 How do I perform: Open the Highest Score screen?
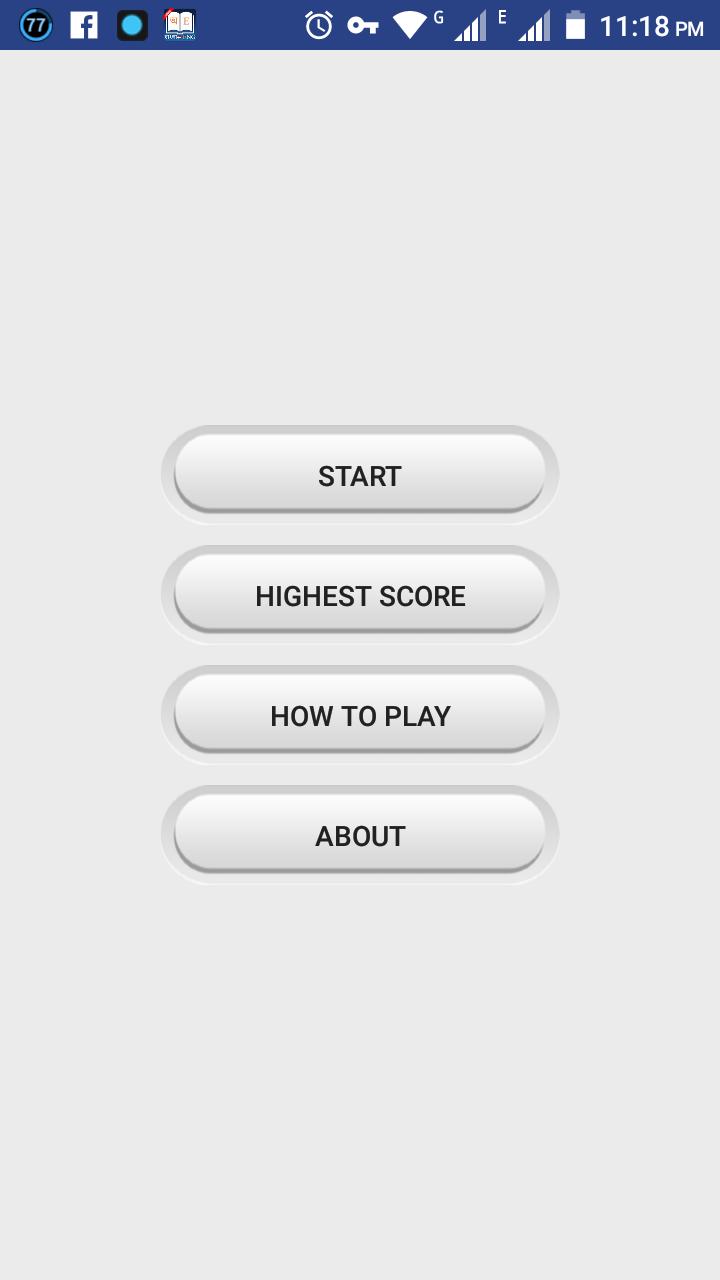360,595
